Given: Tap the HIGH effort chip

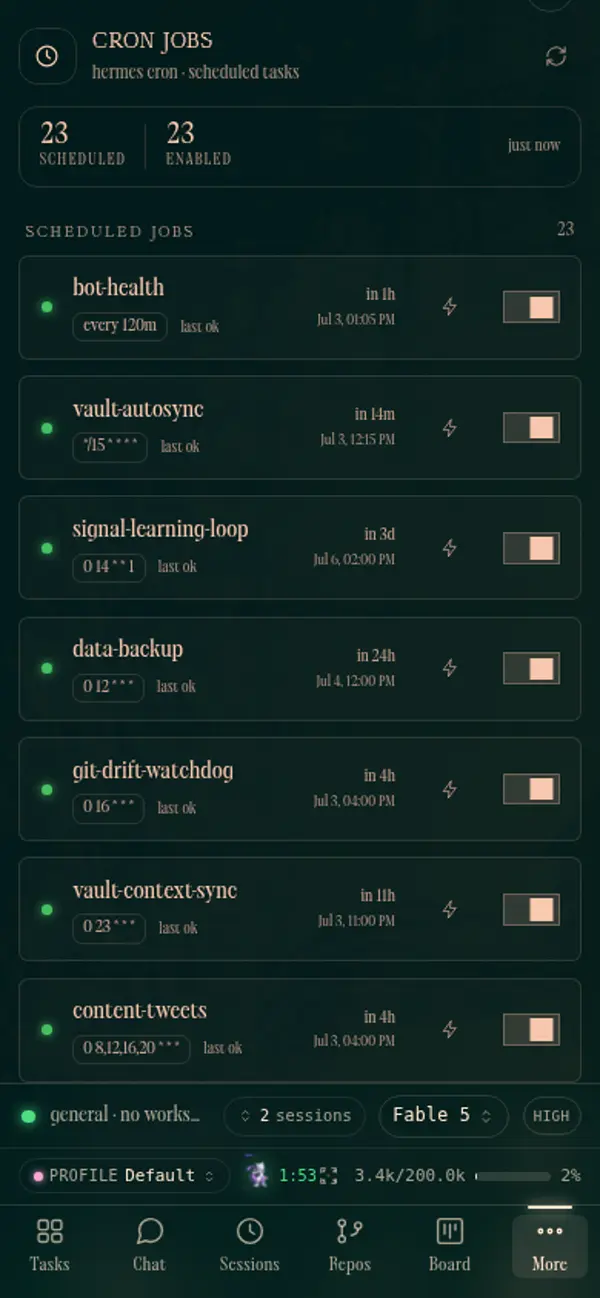Looking at the screenshot, I should pos(551,1116).
